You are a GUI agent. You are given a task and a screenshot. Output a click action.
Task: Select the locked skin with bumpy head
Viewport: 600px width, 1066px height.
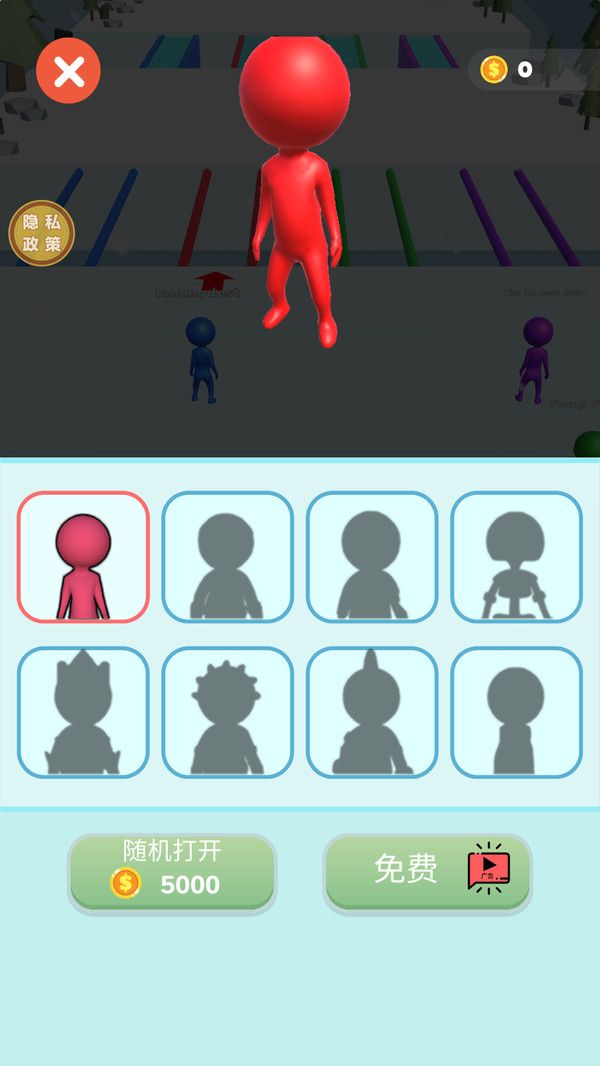click(228, 712)
